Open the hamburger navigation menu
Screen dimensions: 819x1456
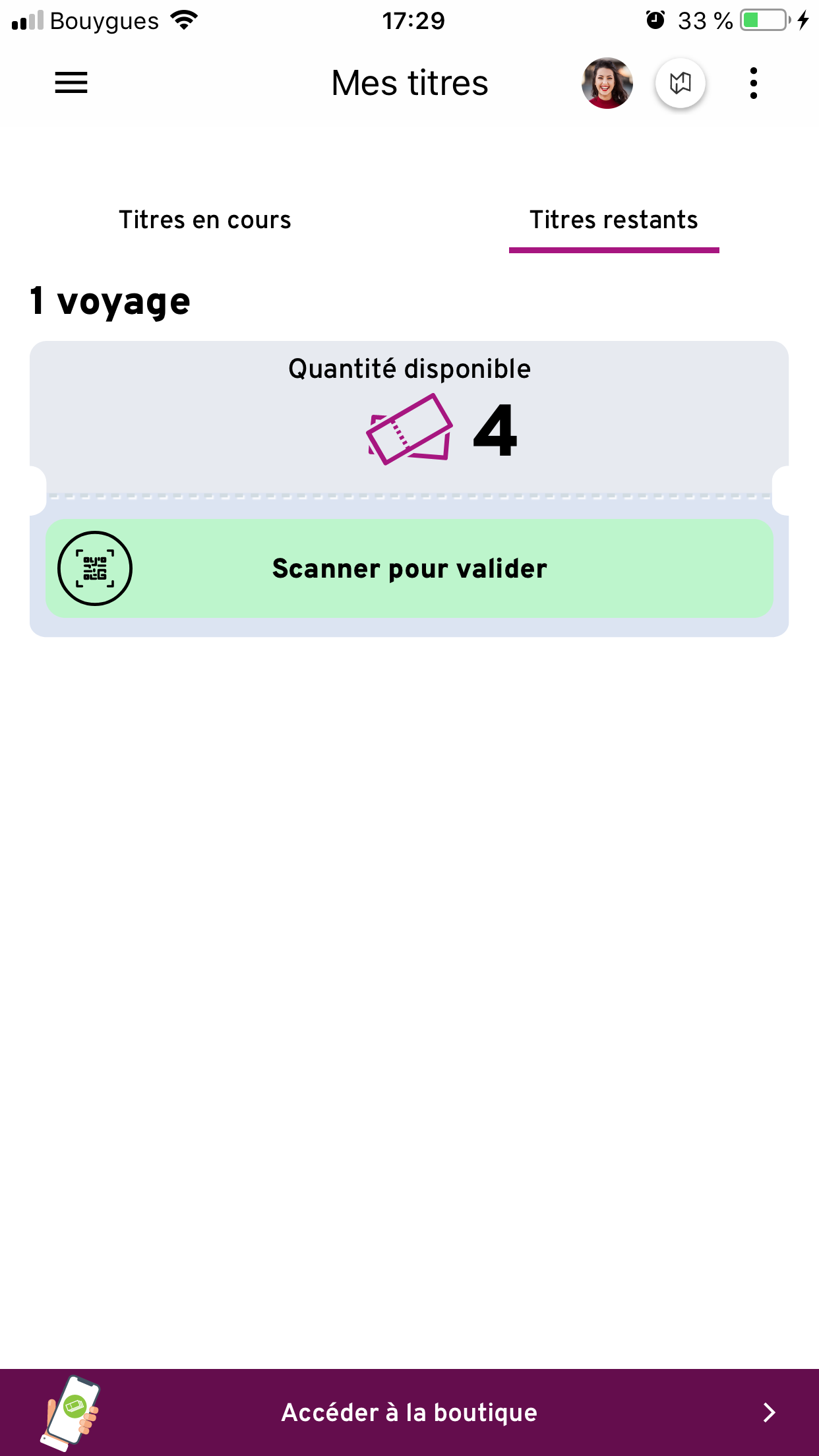(x=71, y=83)
